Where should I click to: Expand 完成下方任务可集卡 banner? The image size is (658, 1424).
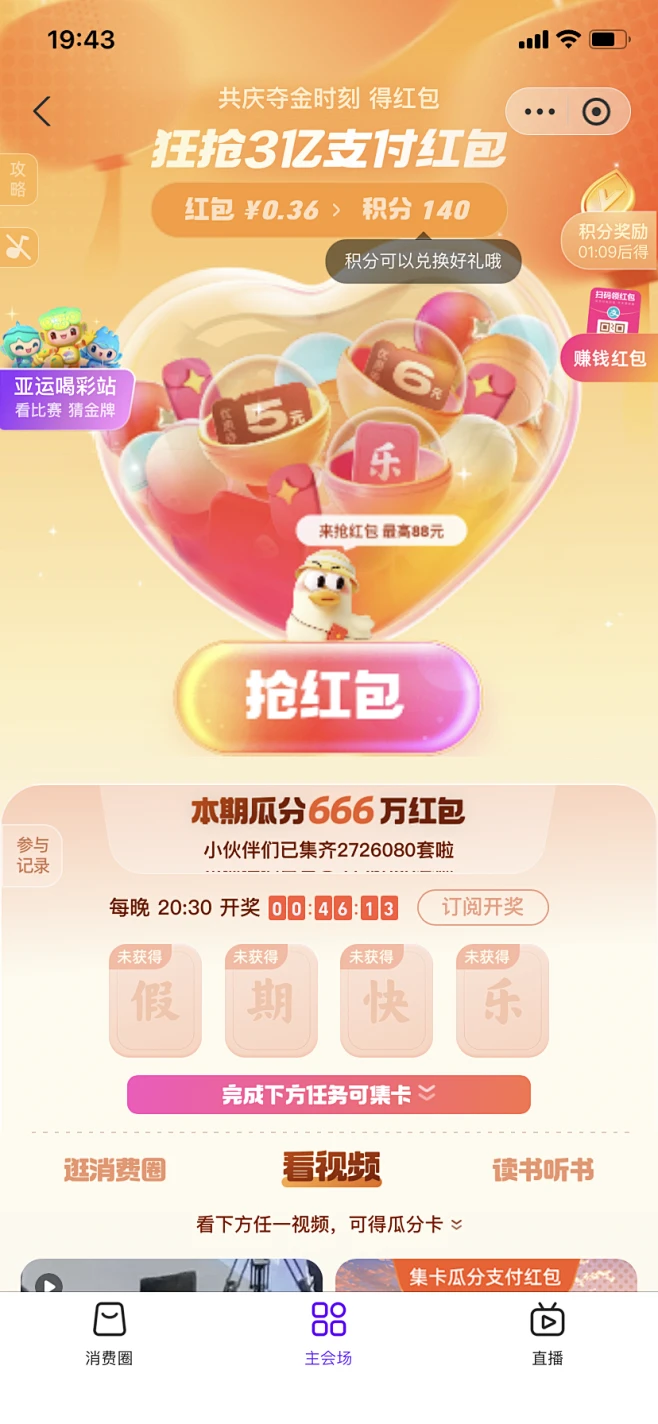(x=328, y=1094)
